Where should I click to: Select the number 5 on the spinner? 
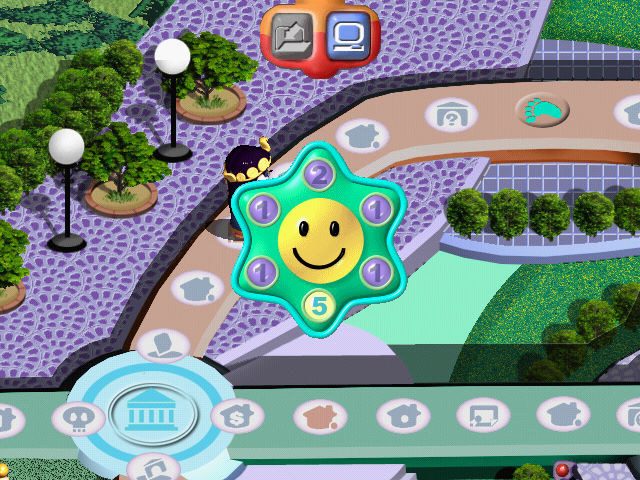tap(318, 306)
